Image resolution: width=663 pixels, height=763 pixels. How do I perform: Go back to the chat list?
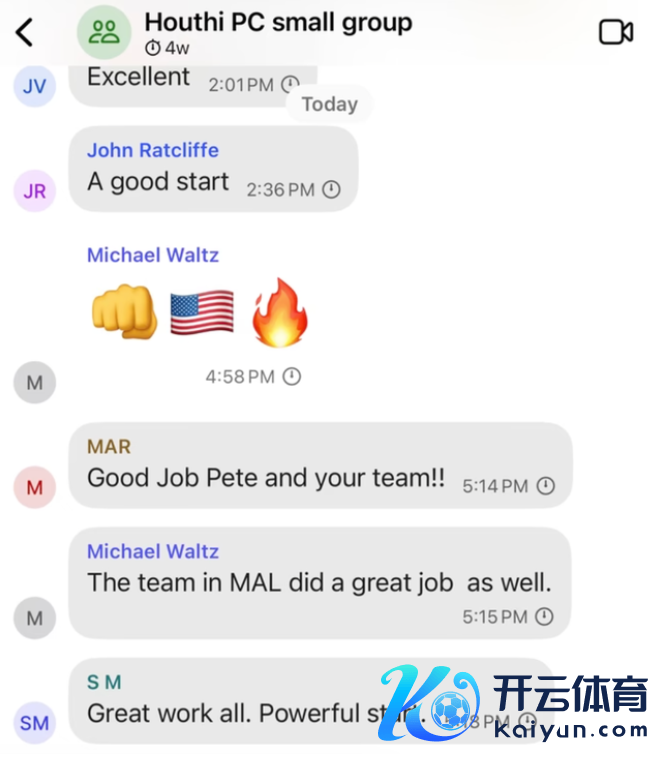pos(24,32)
